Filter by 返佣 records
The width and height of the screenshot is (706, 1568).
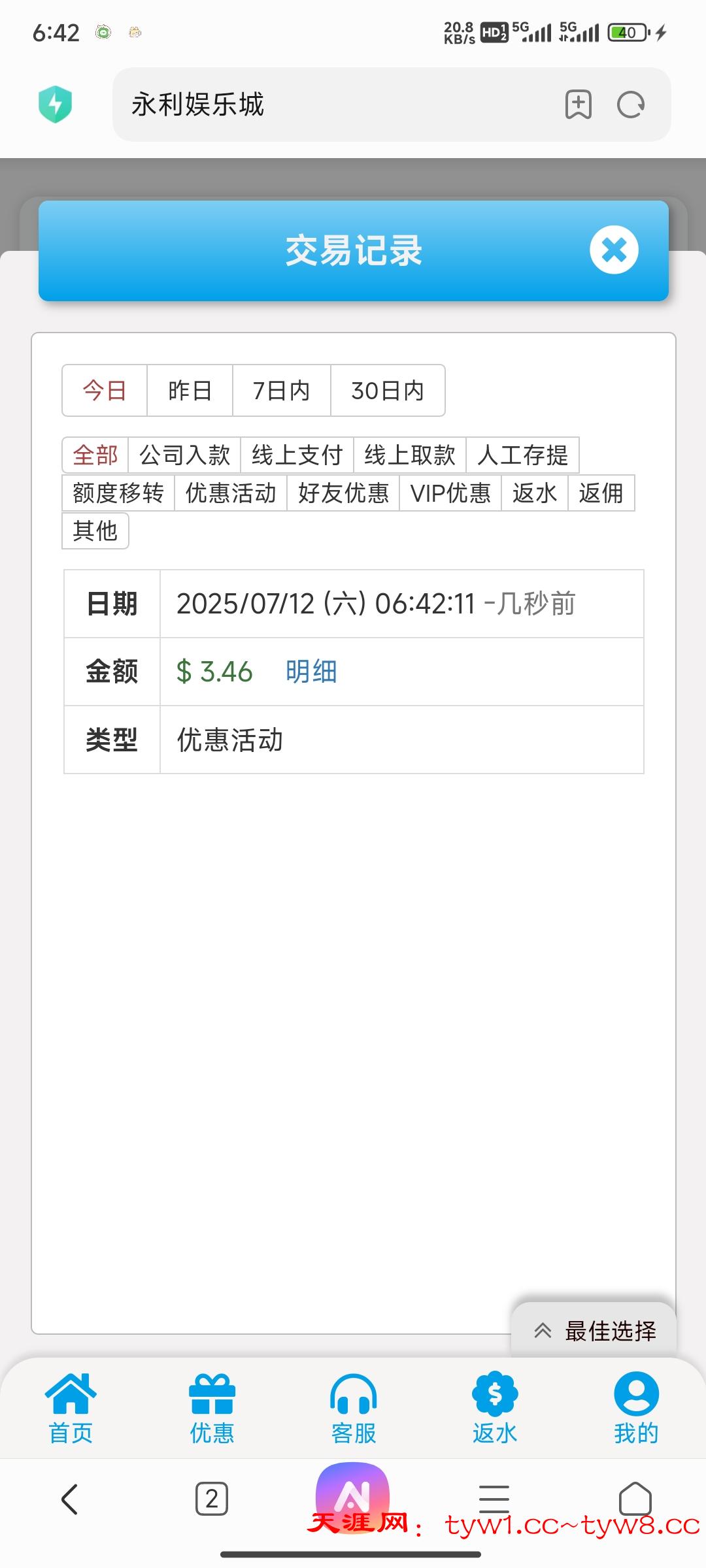coord(601,493)
